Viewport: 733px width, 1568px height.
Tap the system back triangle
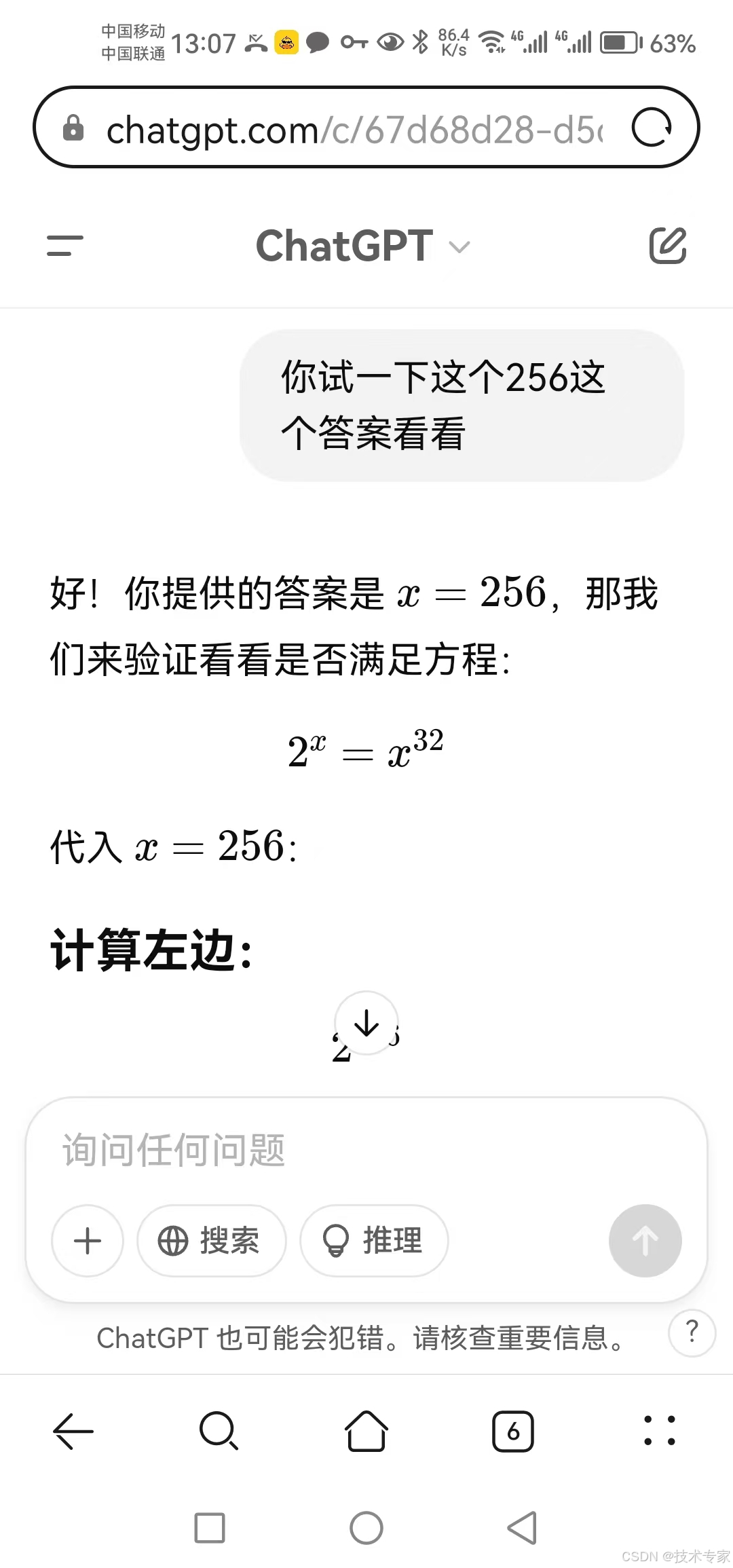tap(522, 1528)
